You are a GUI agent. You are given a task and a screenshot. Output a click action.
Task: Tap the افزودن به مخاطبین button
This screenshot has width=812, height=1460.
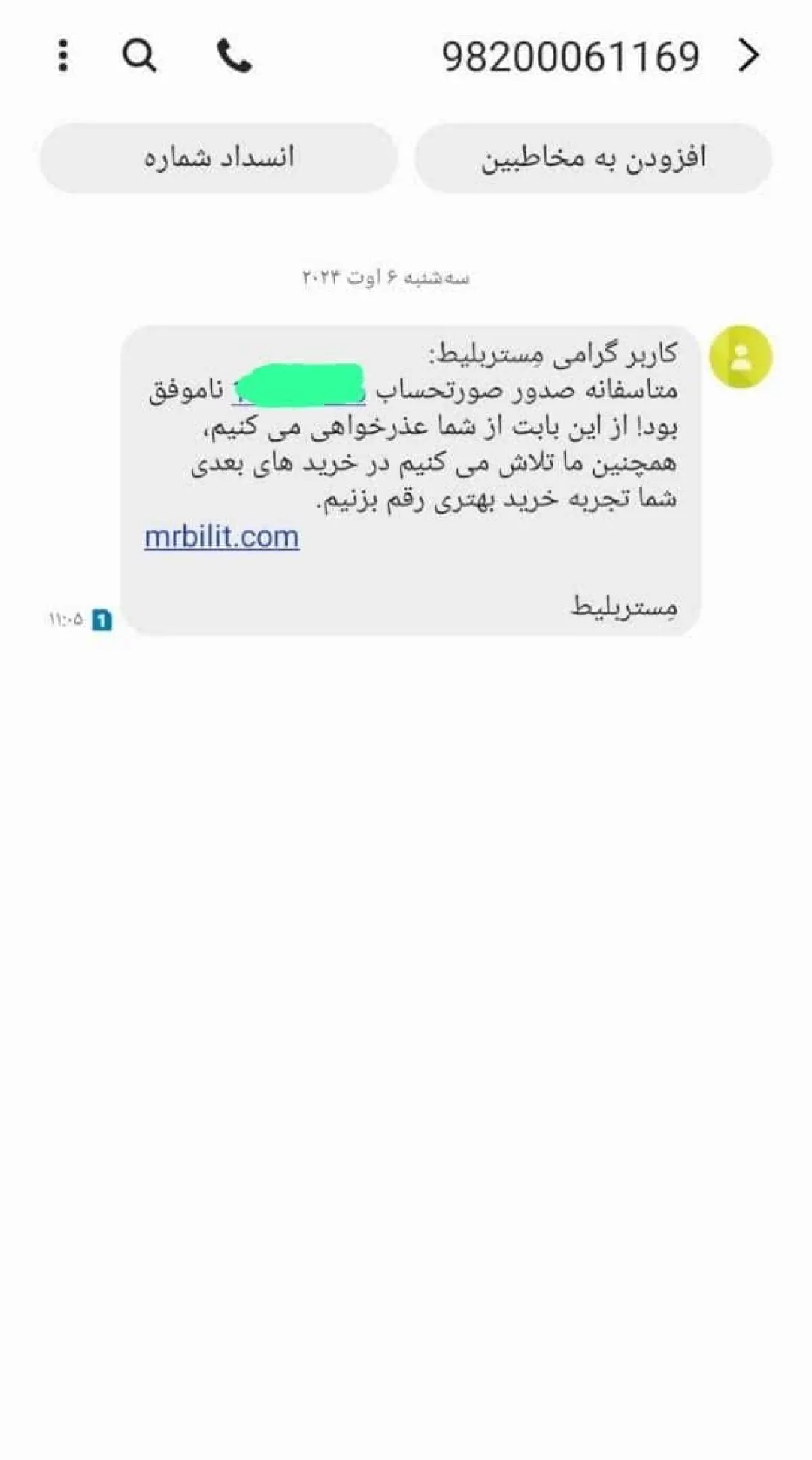(593, 158)
